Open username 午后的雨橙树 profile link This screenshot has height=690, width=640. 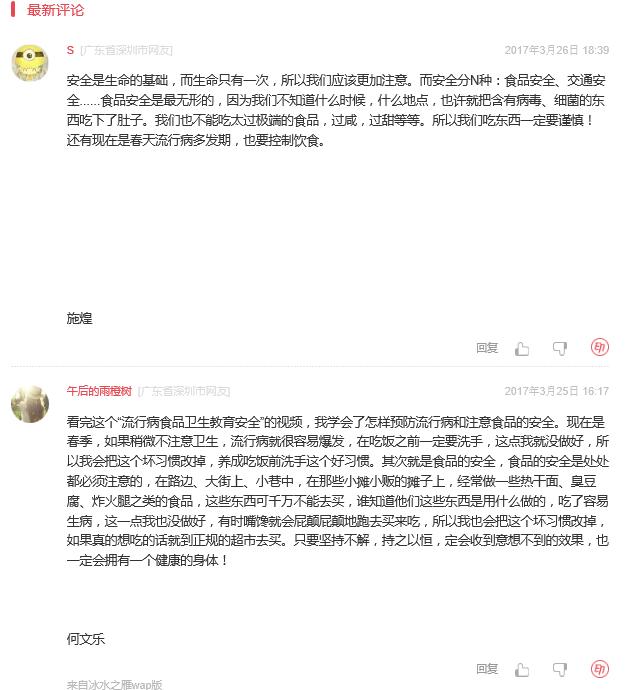click(98, 391)
